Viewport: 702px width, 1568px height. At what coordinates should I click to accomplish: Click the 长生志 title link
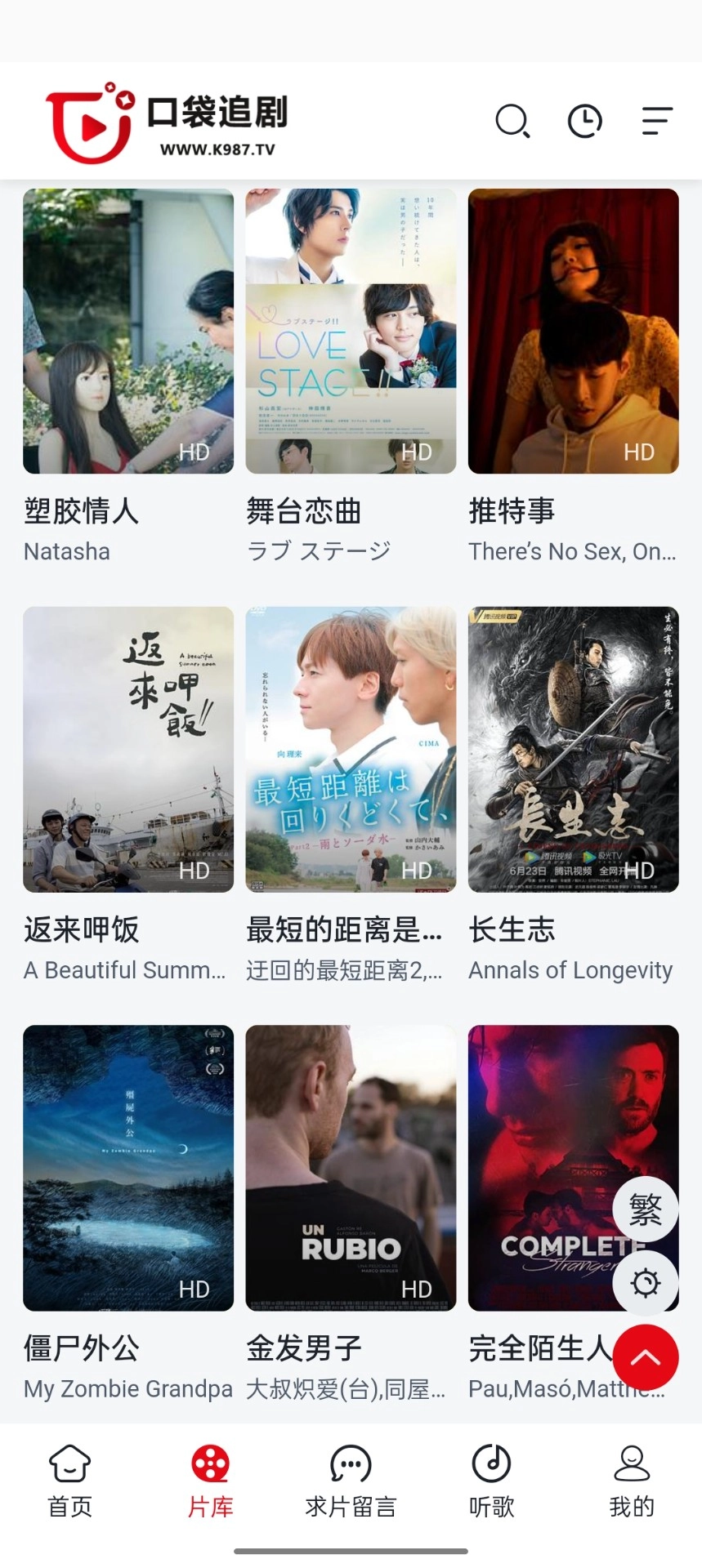tap(511, 929)
